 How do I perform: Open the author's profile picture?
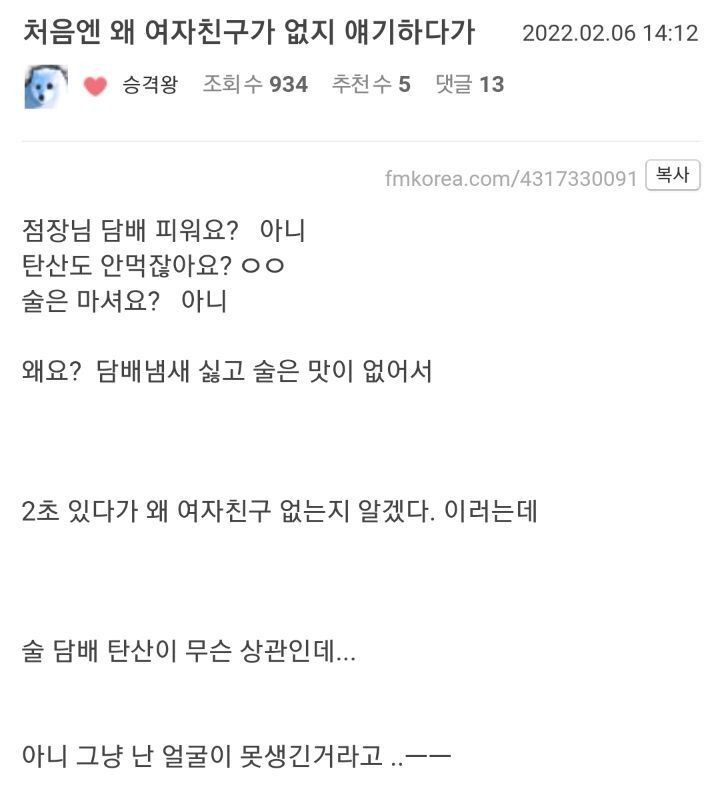(45, 86)
